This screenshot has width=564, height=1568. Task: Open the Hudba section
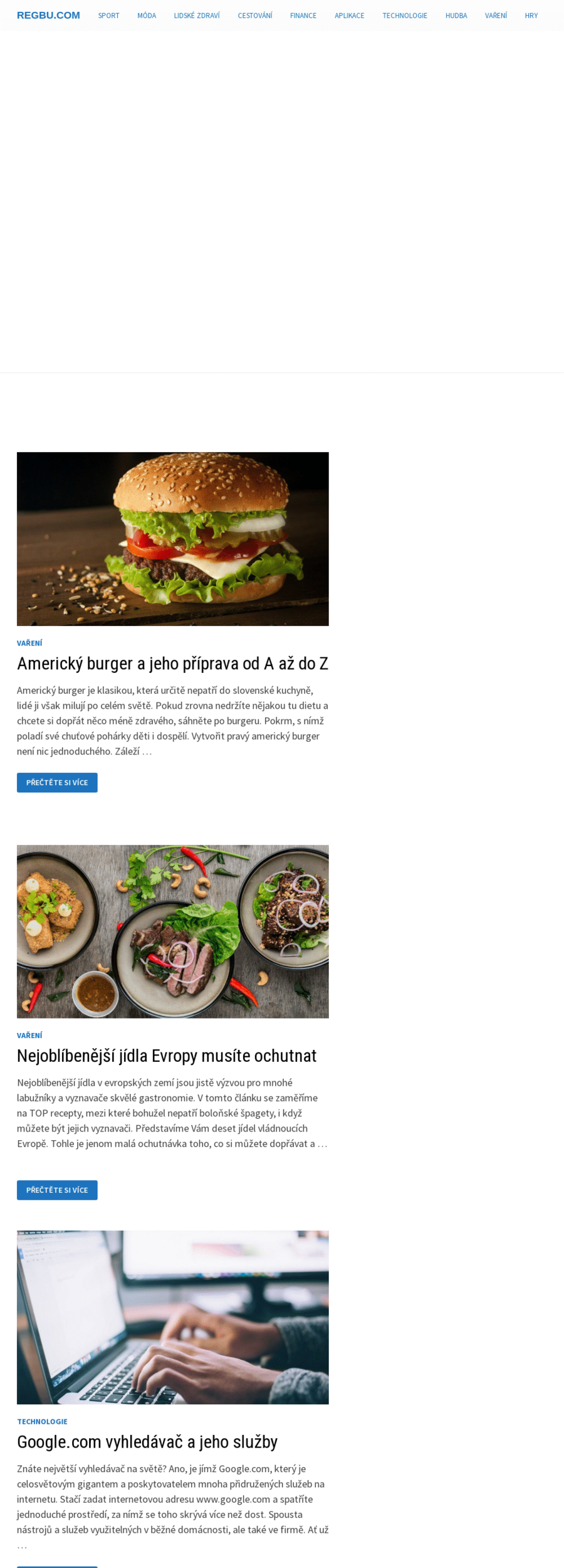pos(456,16)
